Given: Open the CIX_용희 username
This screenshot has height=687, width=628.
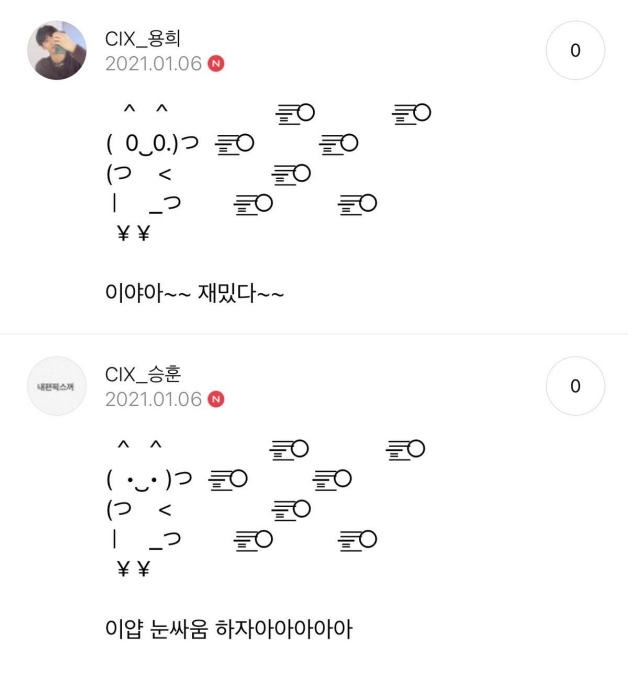Looking at the screenshot, I should point(148,38).
